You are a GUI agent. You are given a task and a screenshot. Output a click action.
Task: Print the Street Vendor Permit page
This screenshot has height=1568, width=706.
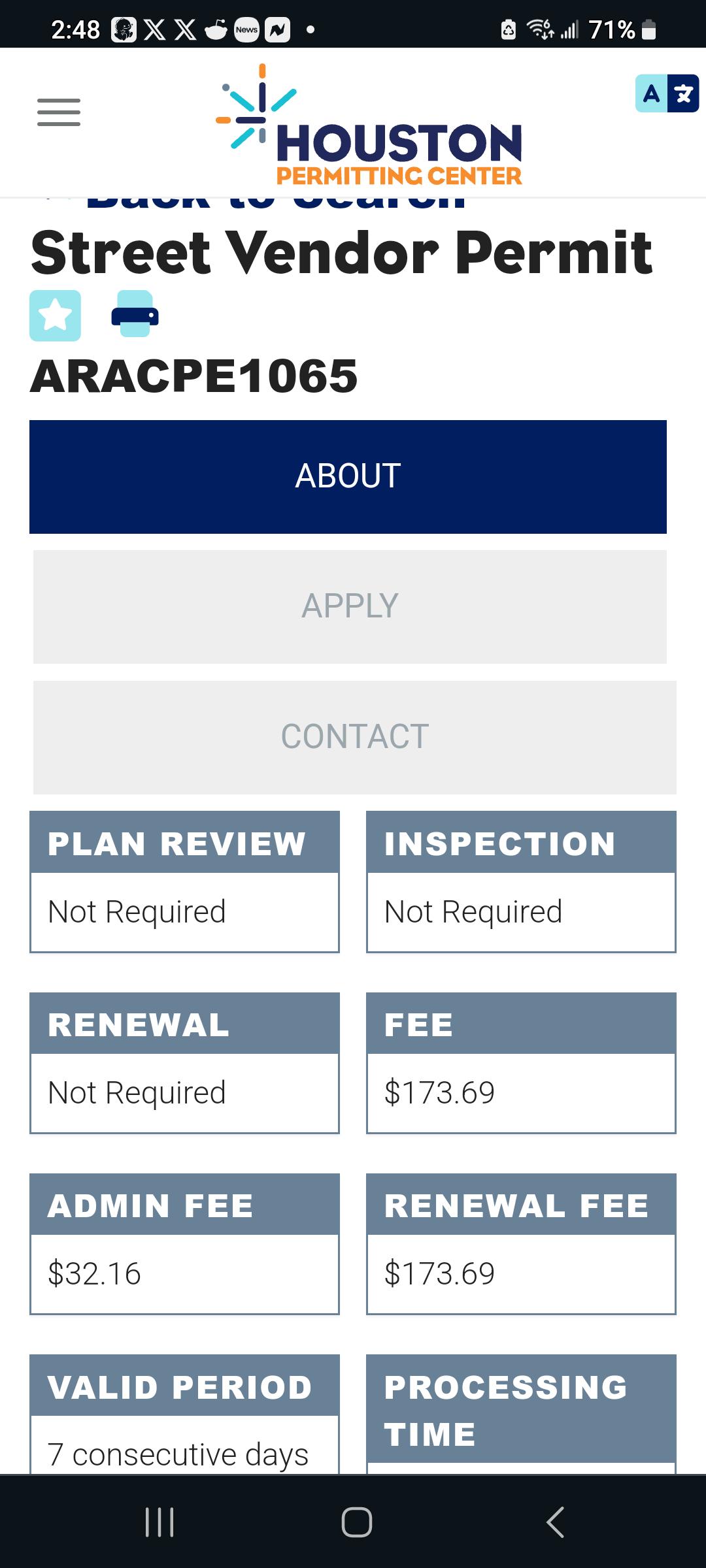[x=135, y=314]
